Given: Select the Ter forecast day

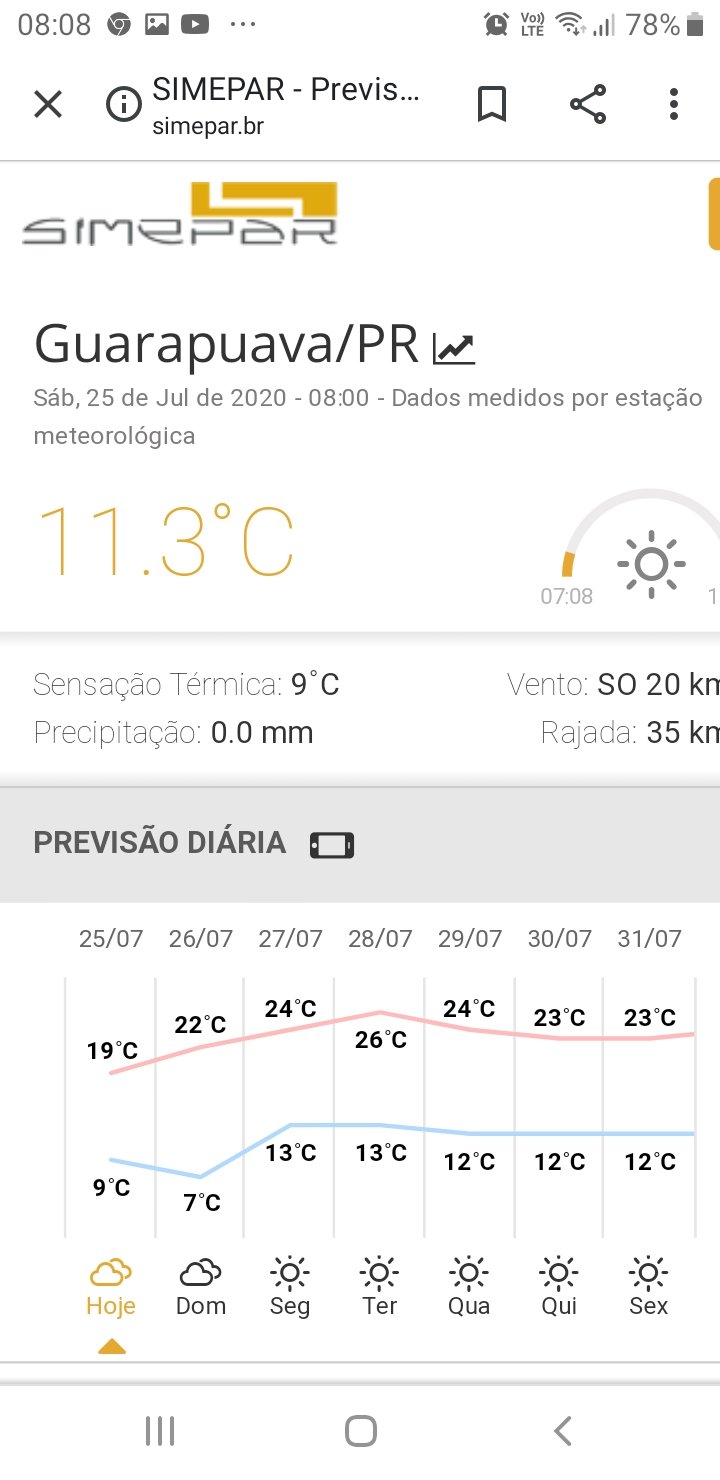Looking at the screenshot, I should (x=380, y=1287).
